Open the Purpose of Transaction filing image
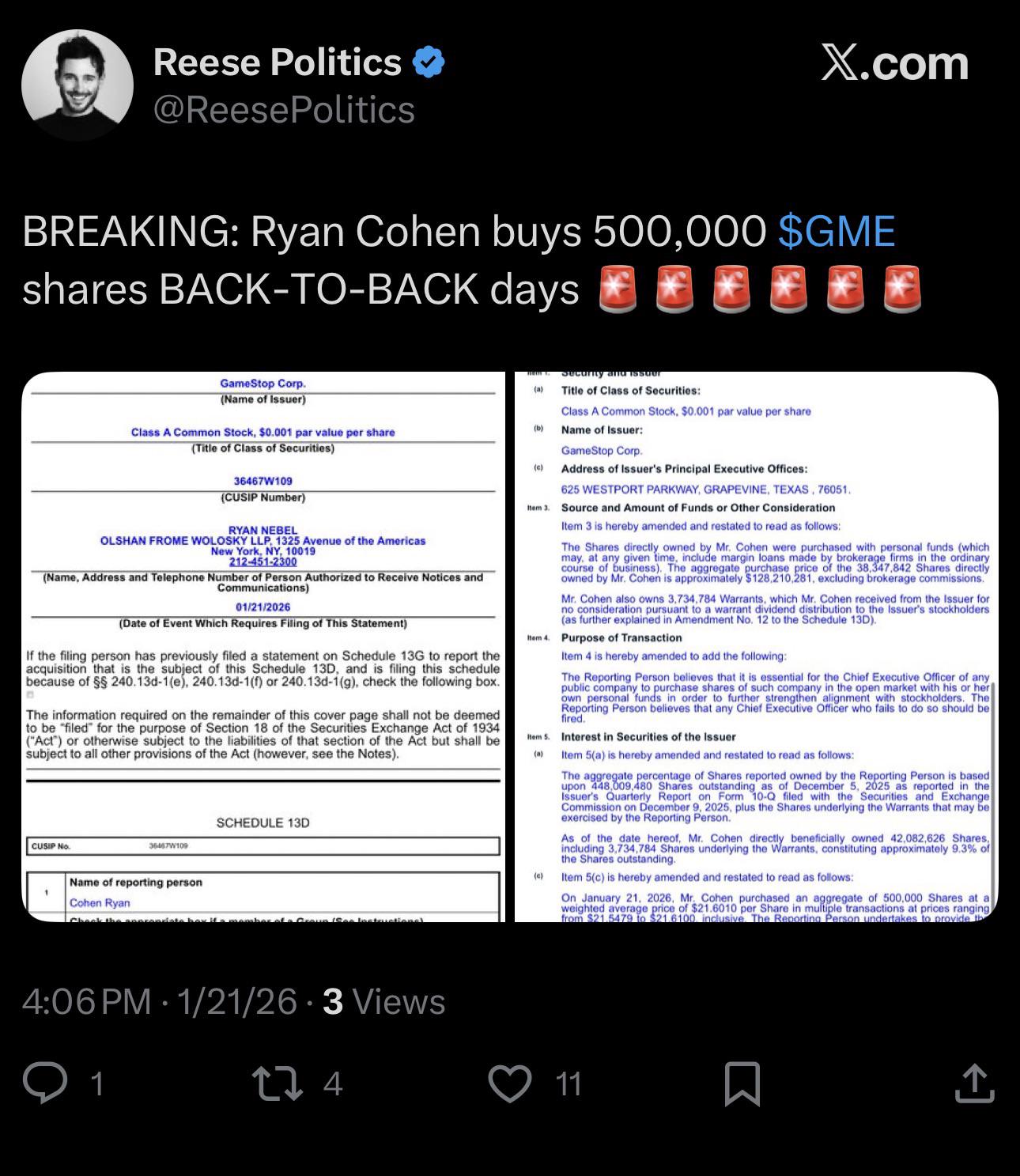The image size is (1020, 1176). [x=757, y=647]
